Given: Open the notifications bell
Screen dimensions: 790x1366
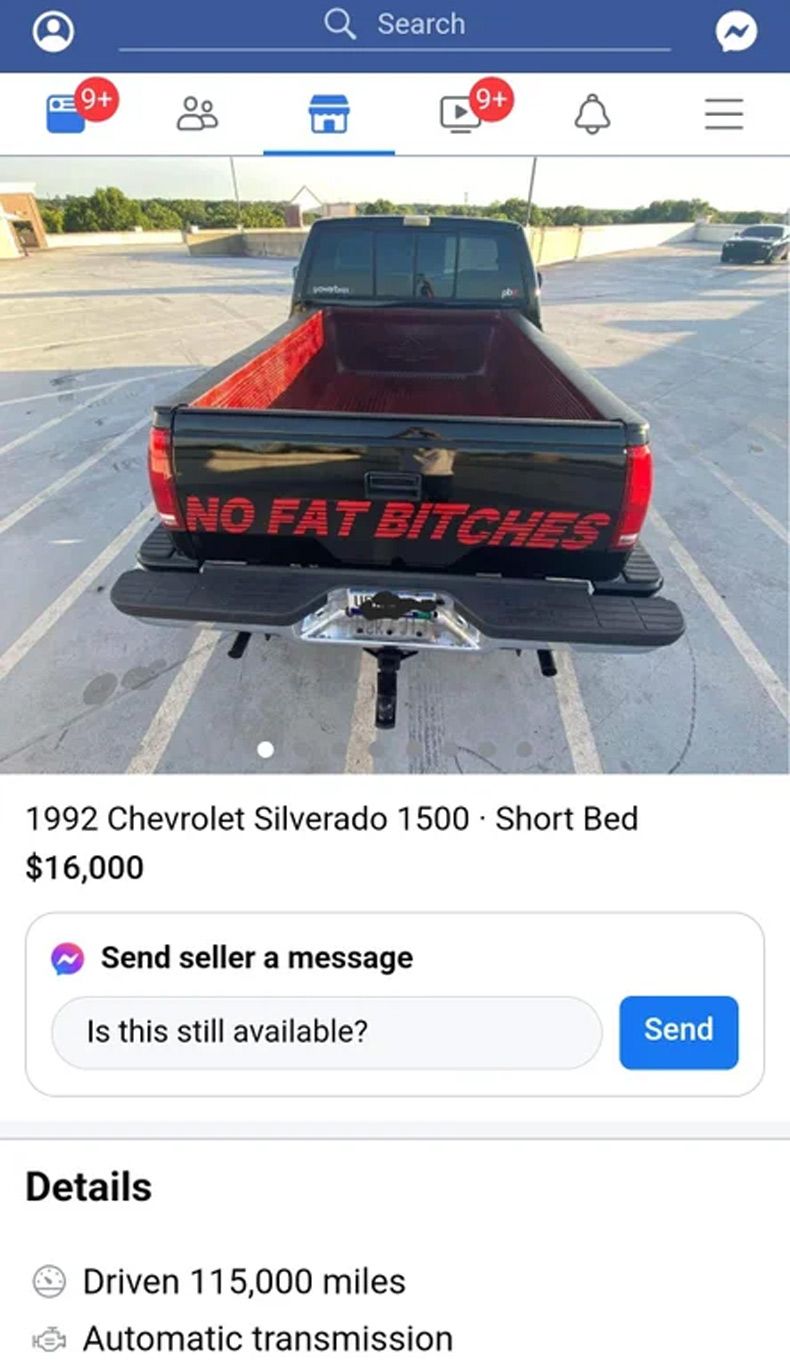Looking at the screenshot, I should (x=592, y=114).
